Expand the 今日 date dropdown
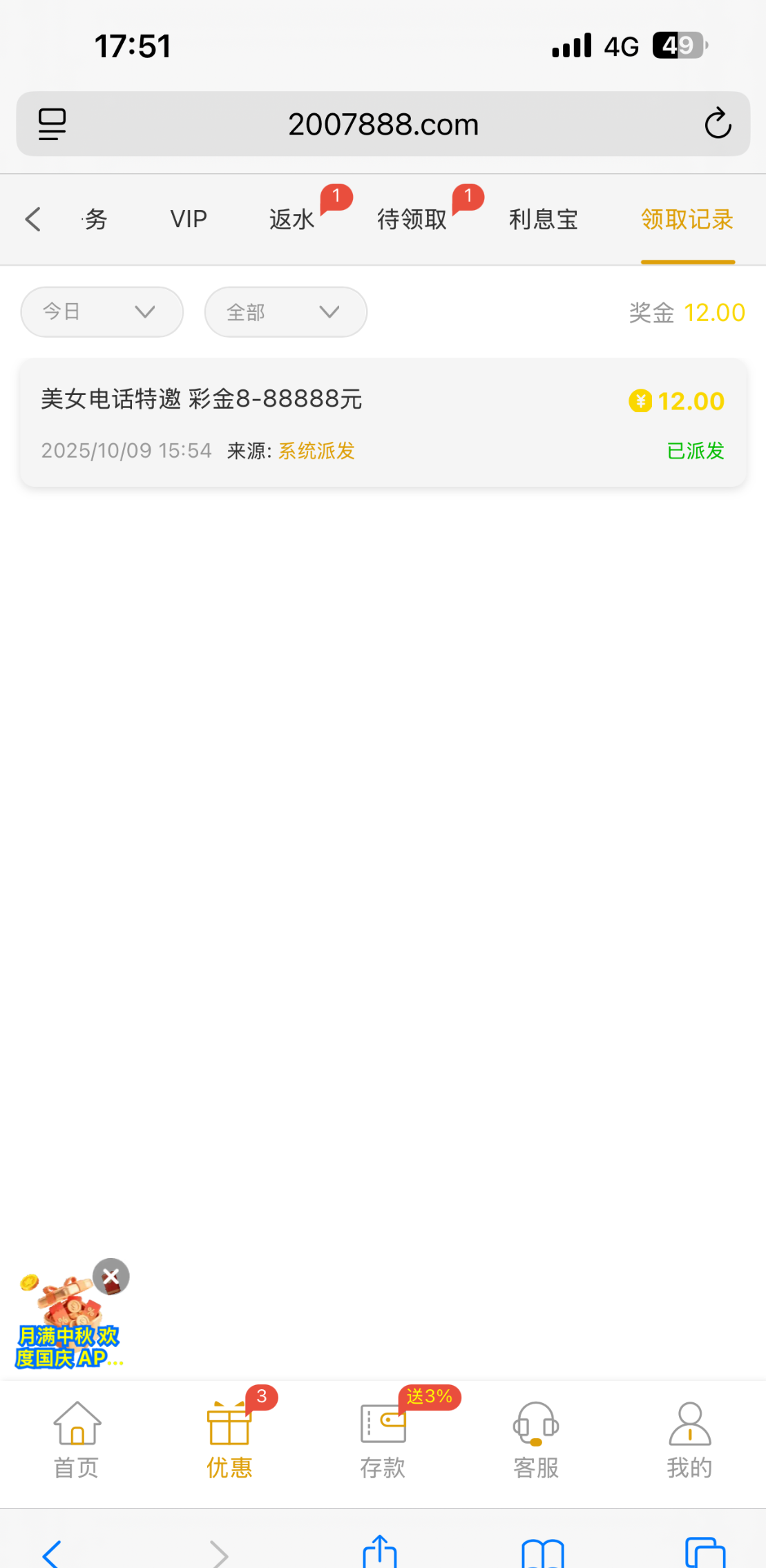766x1568 pixels. (102, 312)
